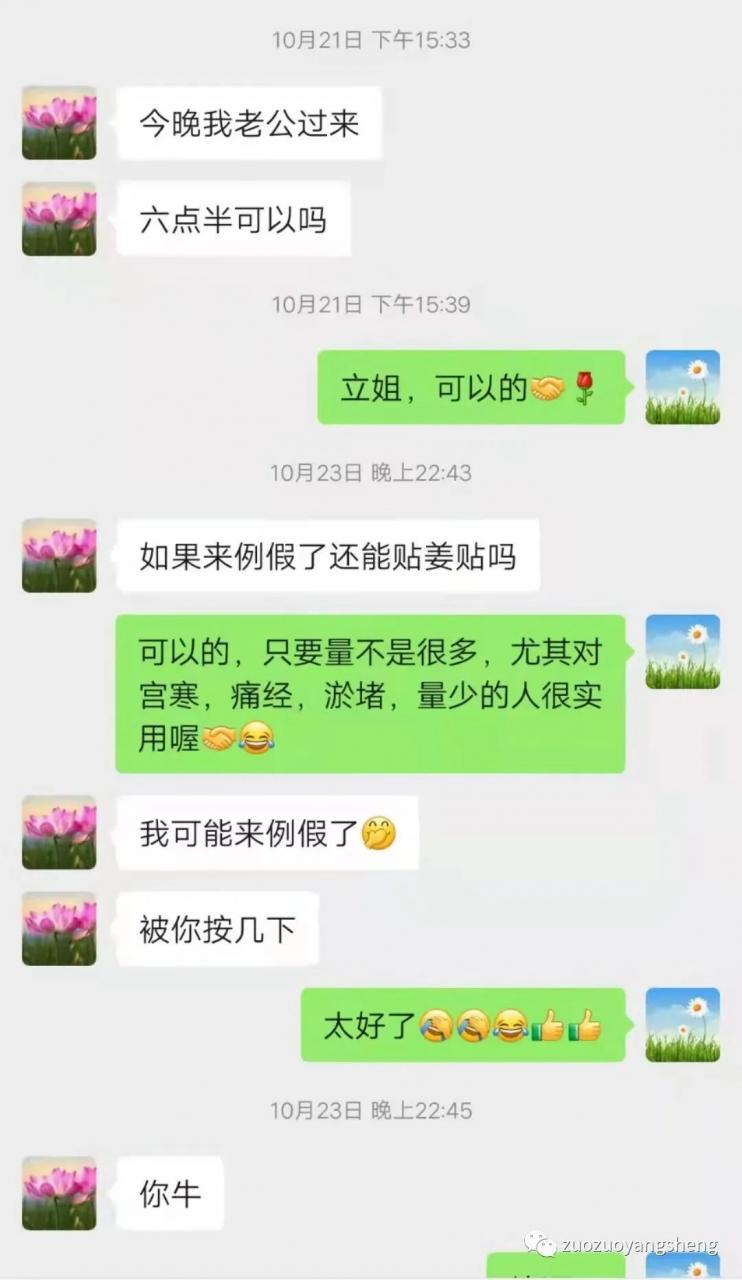View profile from avatar beside 太好了

[x=683, y=1024]
